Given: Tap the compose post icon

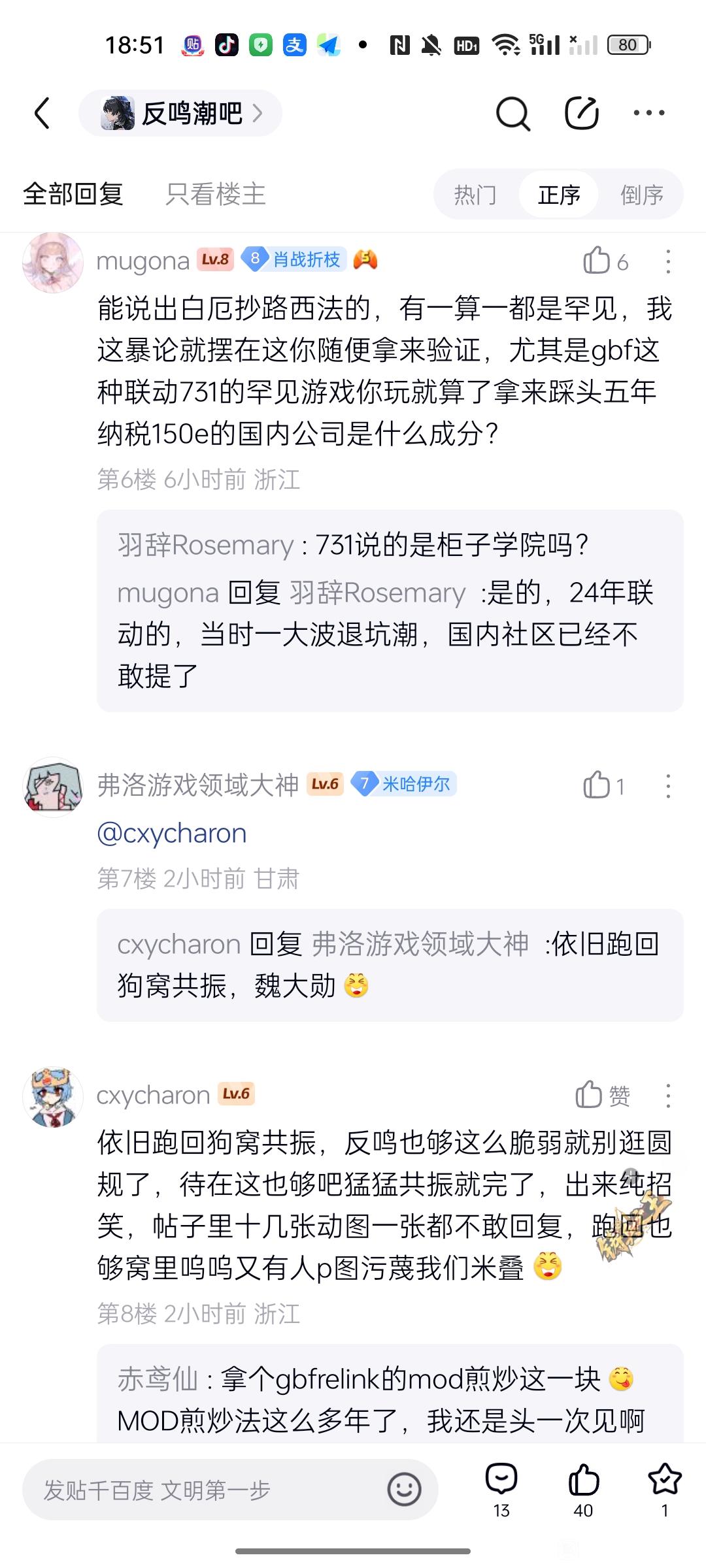Looking at the screenshot, I should point(581,114).
